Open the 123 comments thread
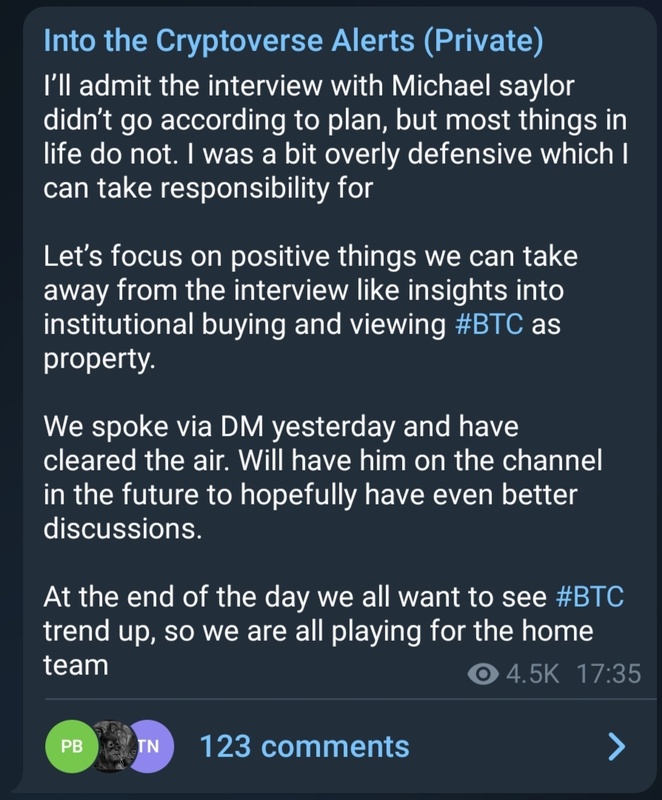 click(x=304, y=746)
